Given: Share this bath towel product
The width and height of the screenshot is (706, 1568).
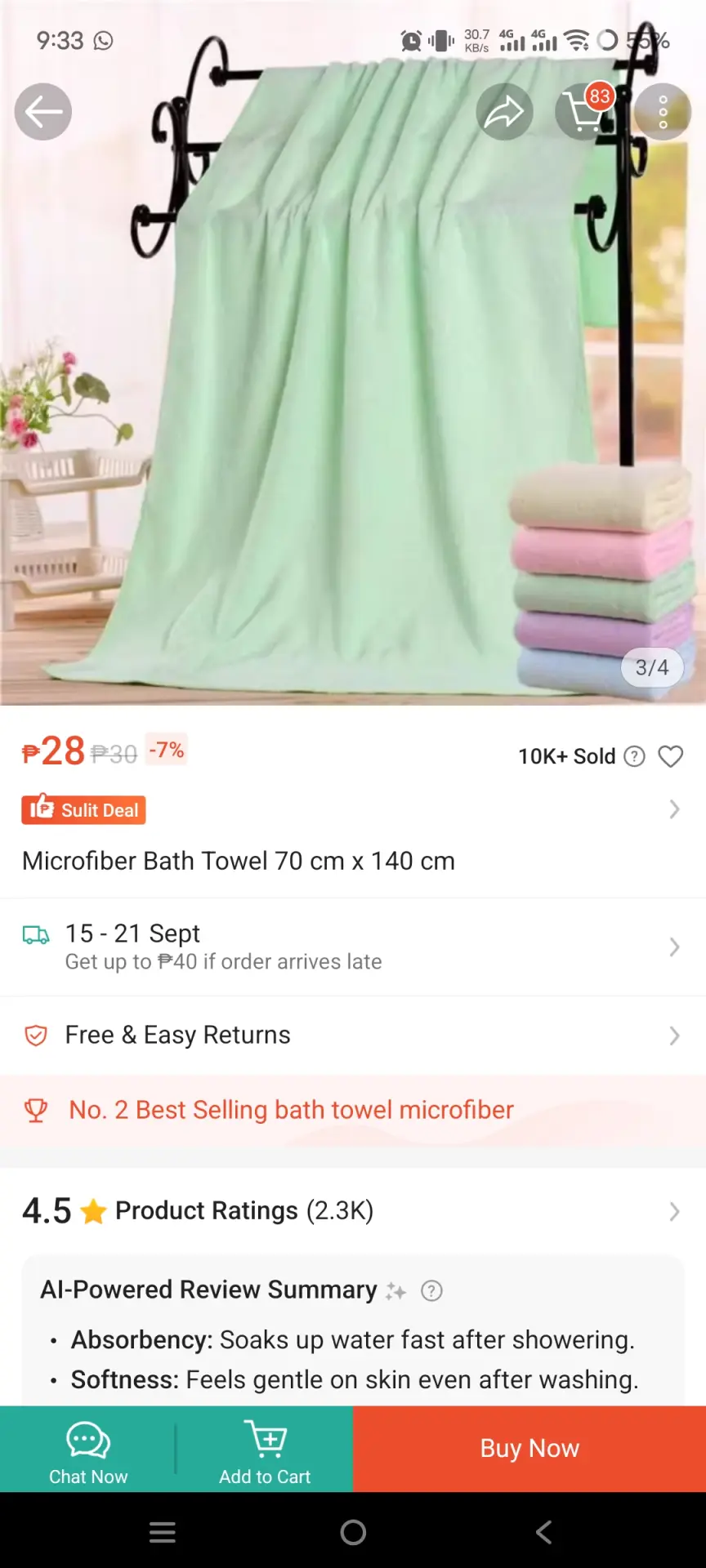Looking at the screenshot, I should [x=505, y=112].
